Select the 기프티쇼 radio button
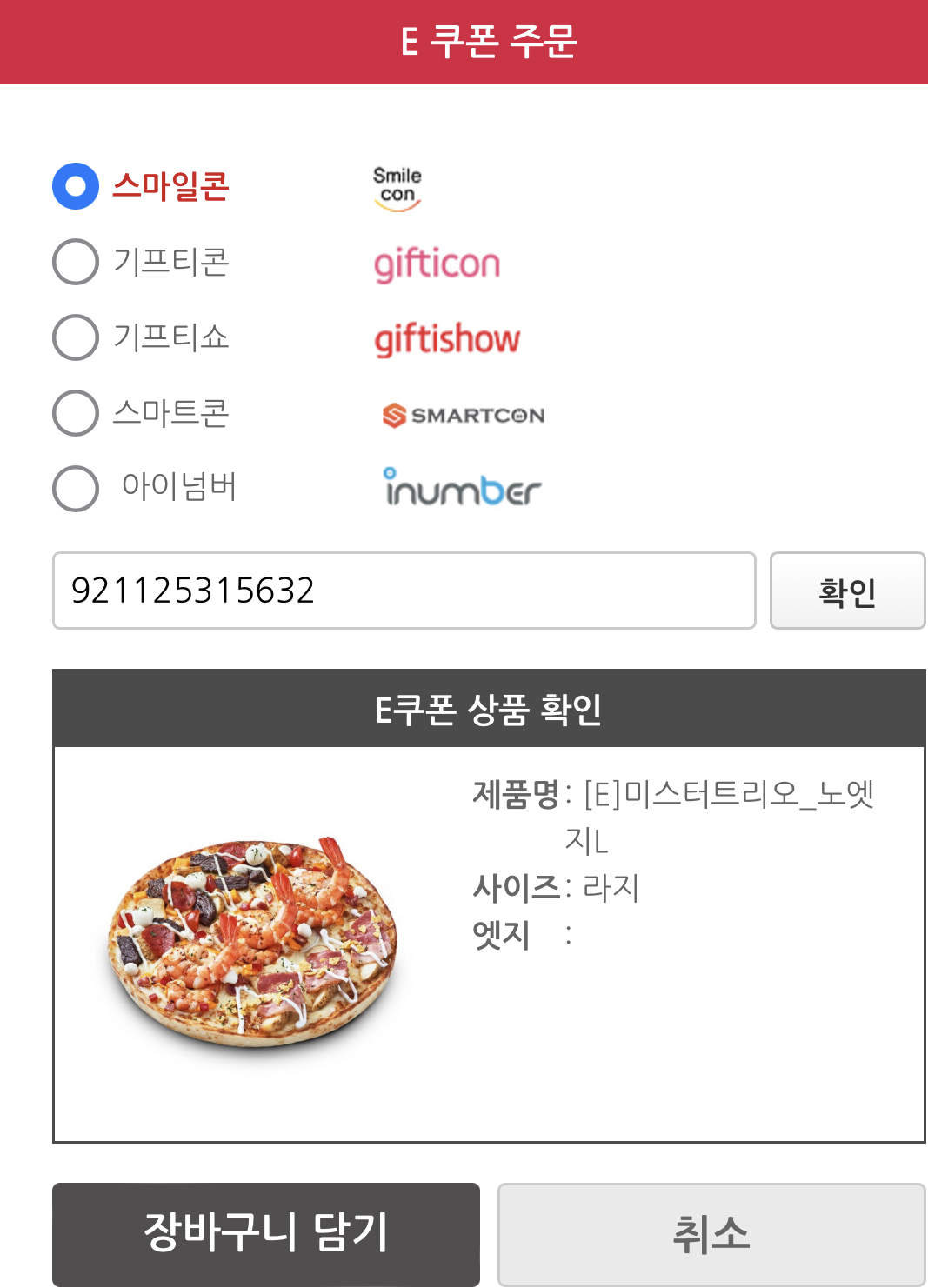928x1288 pixels. [x=76, y=337]
